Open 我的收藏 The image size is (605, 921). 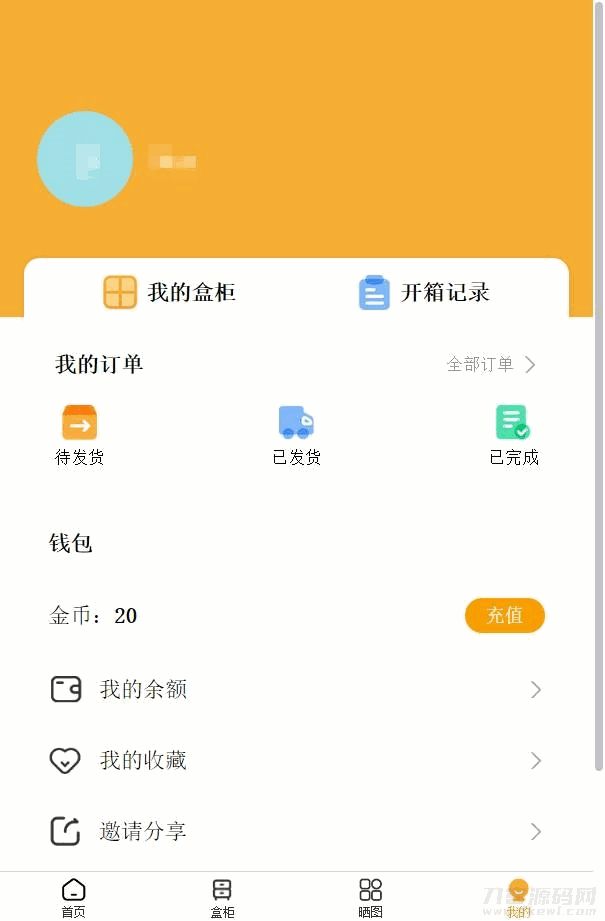click(x=296, y=761)
